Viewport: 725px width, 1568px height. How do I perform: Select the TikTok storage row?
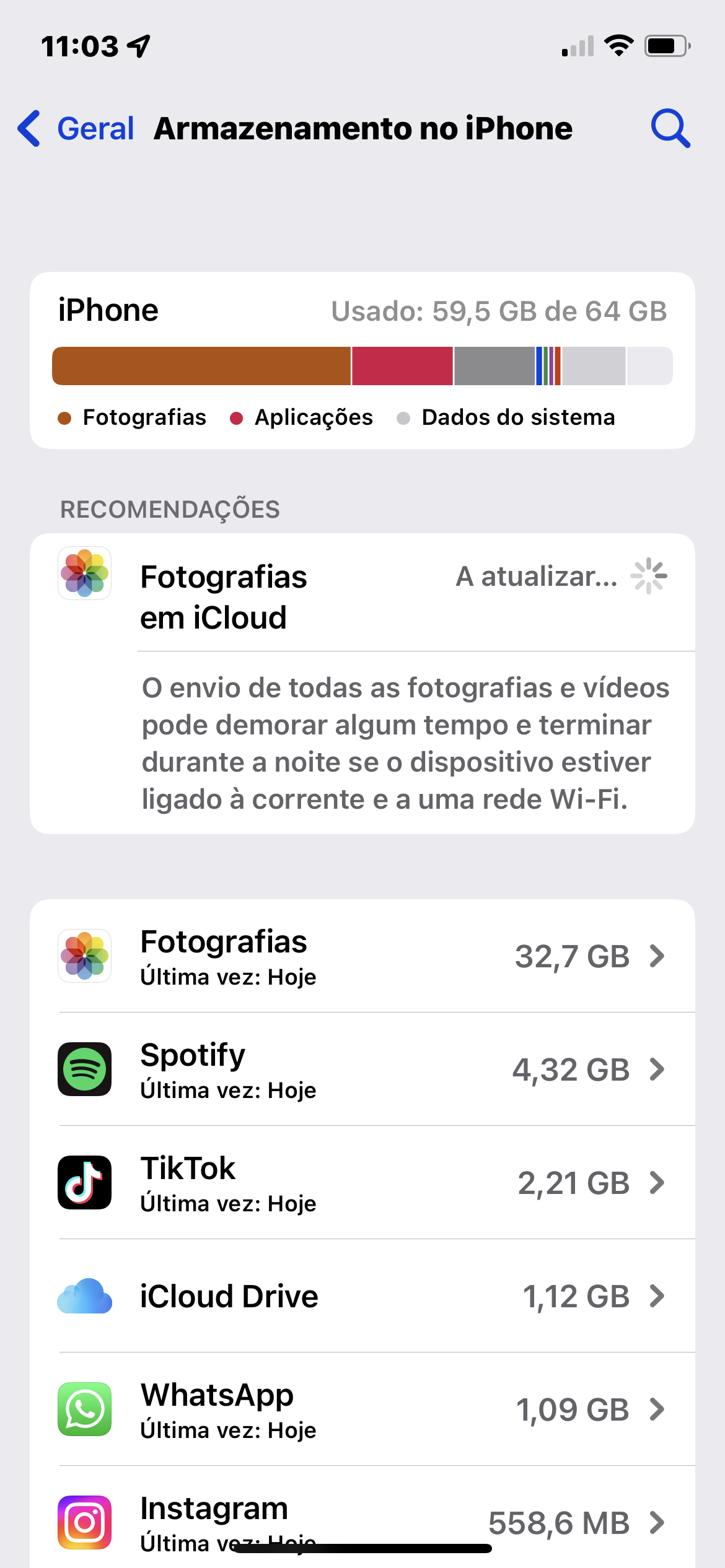(362, 1183)
